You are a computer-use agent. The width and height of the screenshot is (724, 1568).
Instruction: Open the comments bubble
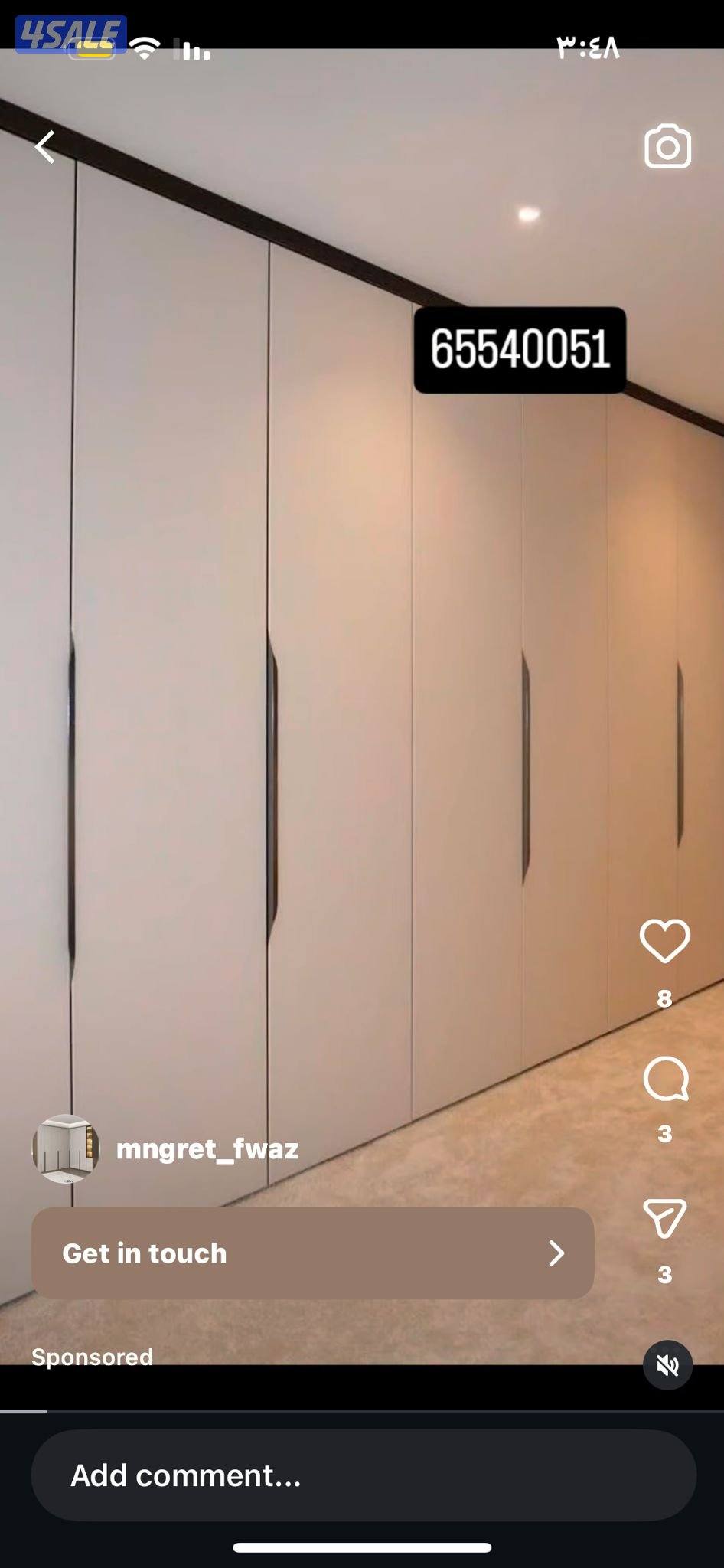[666, 1080]
